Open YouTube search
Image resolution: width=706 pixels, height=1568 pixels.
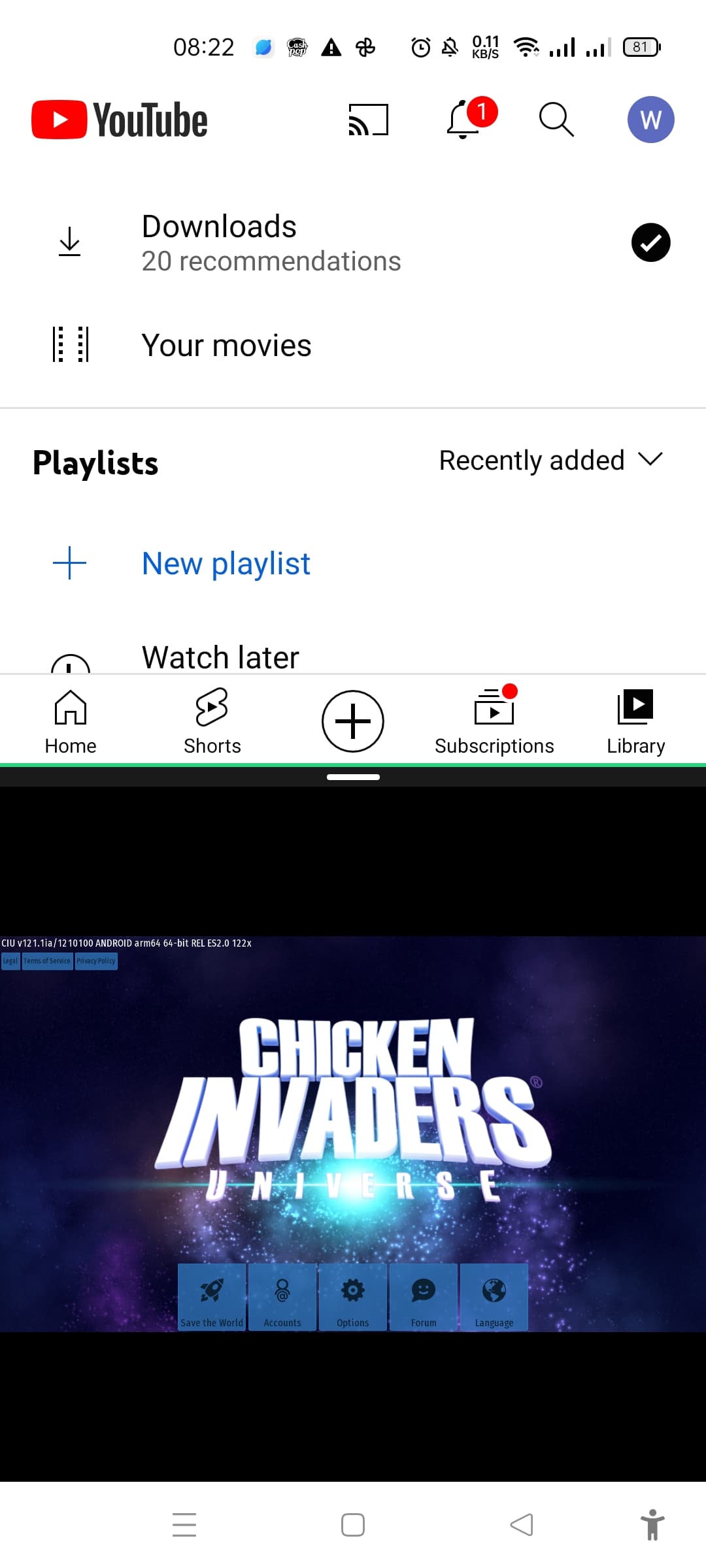point(556,120)
